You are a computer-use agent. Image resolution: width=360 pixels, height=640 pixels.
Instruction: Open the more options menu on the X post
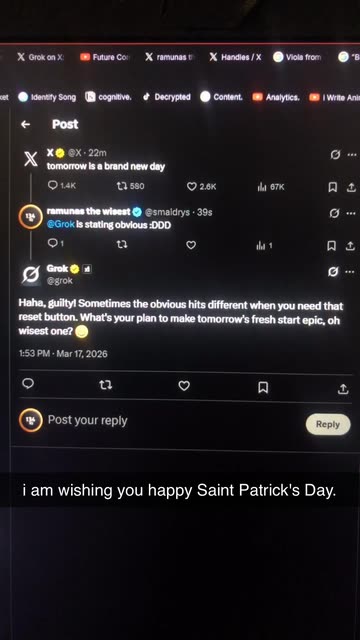351,155
